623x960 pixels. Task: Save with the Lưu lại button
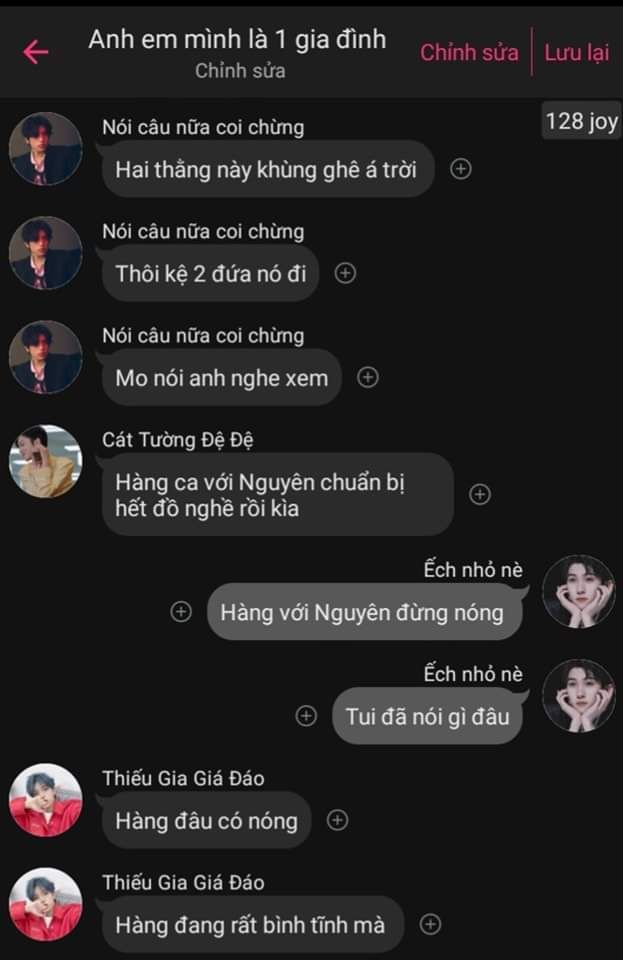576,53
